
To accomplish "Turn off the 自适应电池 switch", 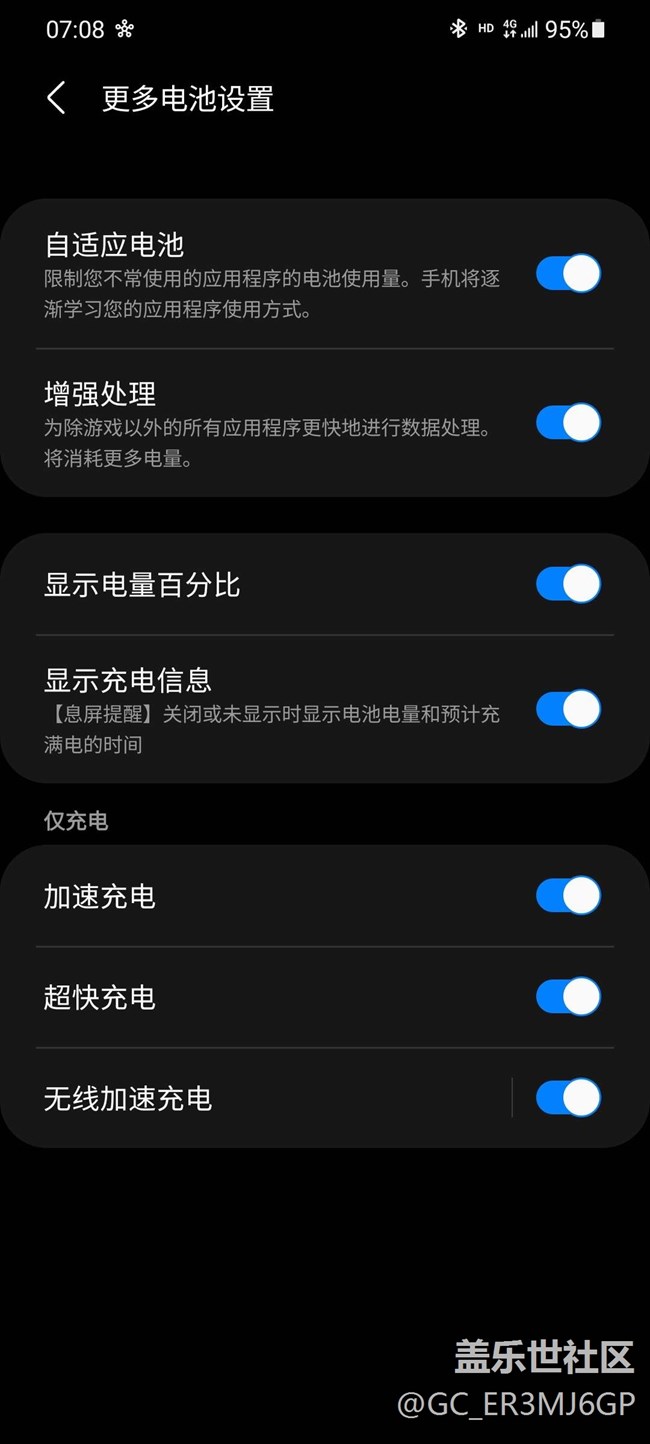I will (568, 273).
